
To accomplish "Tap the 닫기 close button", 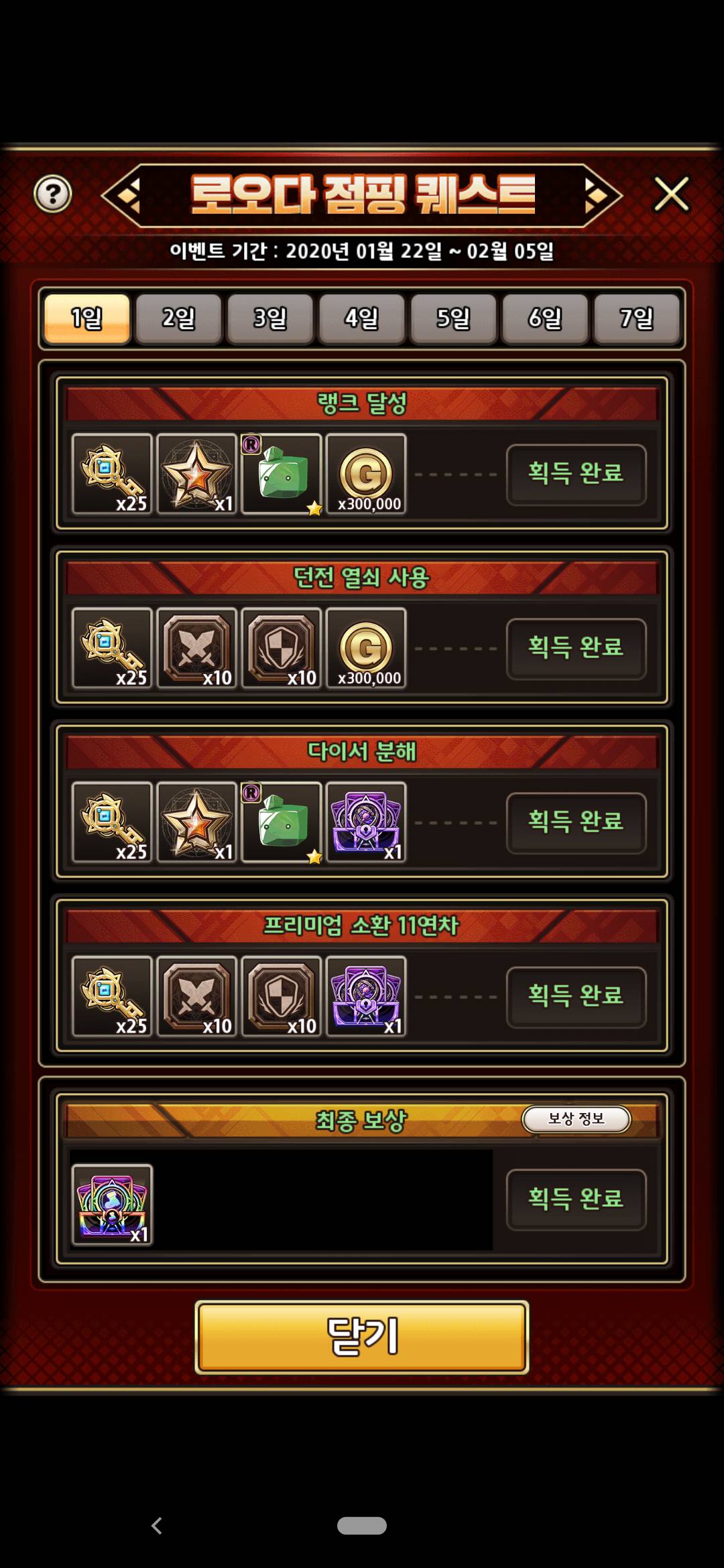I will tap(362, 1337).
